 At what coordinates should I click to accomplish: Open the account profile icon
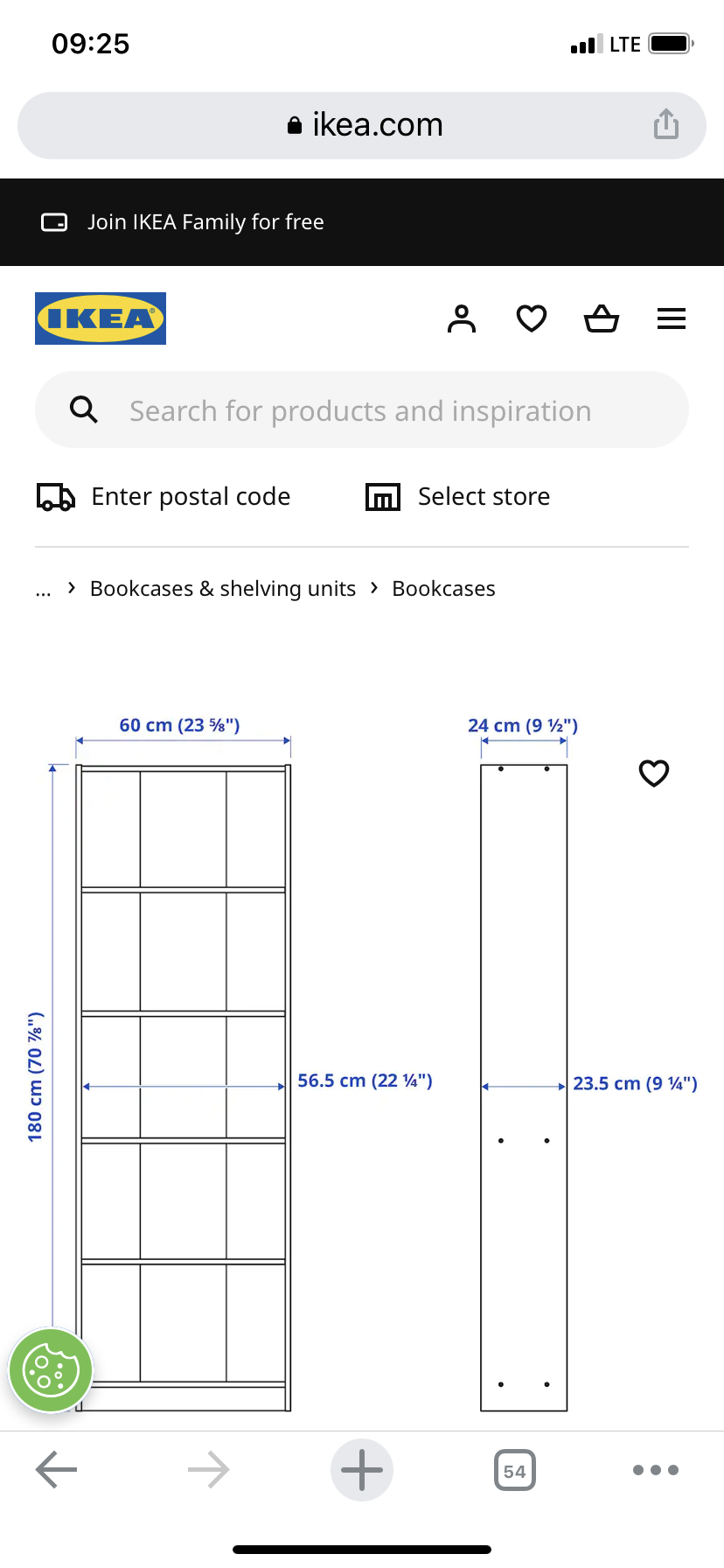462,318
